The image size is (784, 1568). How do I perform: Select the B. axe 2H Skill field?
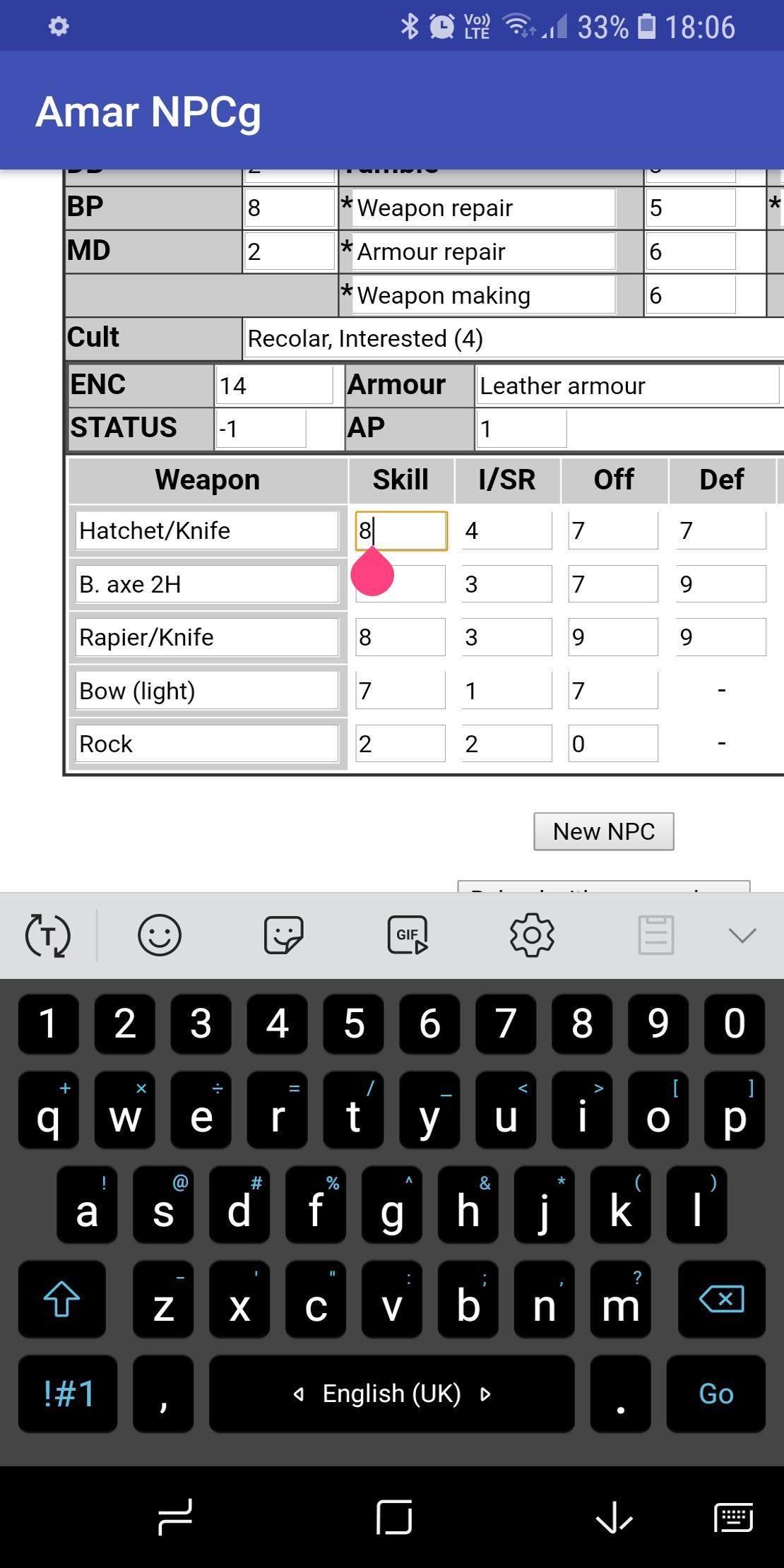point(399,583)
